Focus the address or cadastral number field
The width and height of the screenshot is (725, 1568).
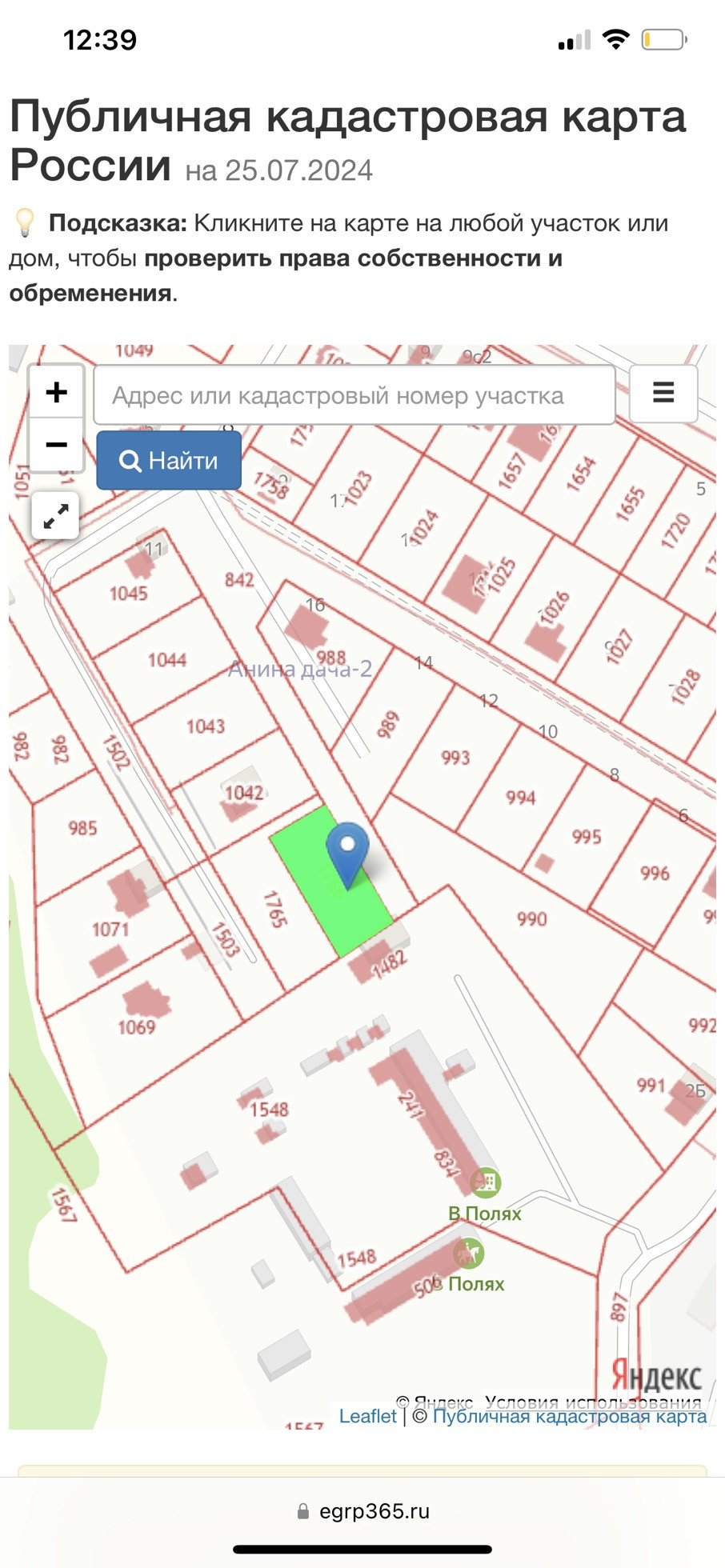354,395
